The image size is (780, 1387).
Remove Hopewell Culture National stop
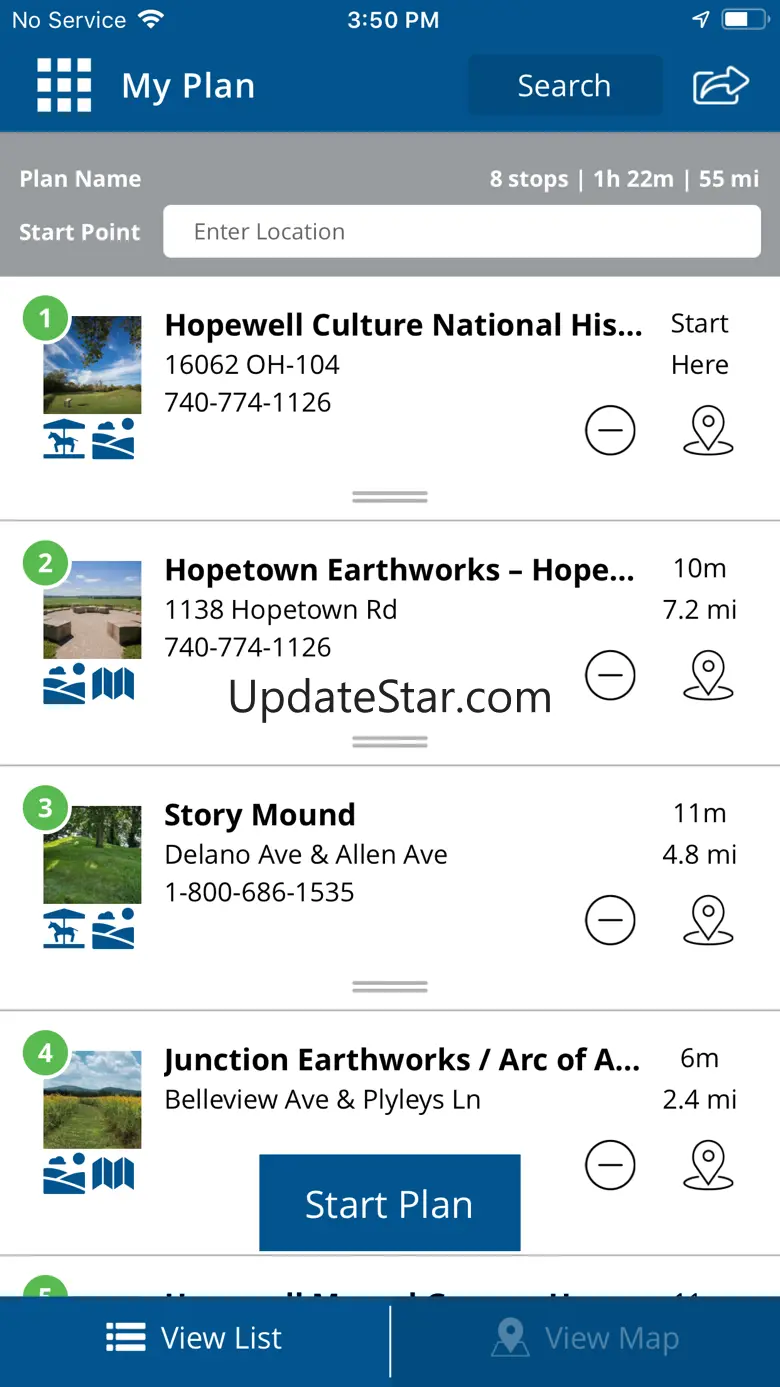click(x=610, y=431)
